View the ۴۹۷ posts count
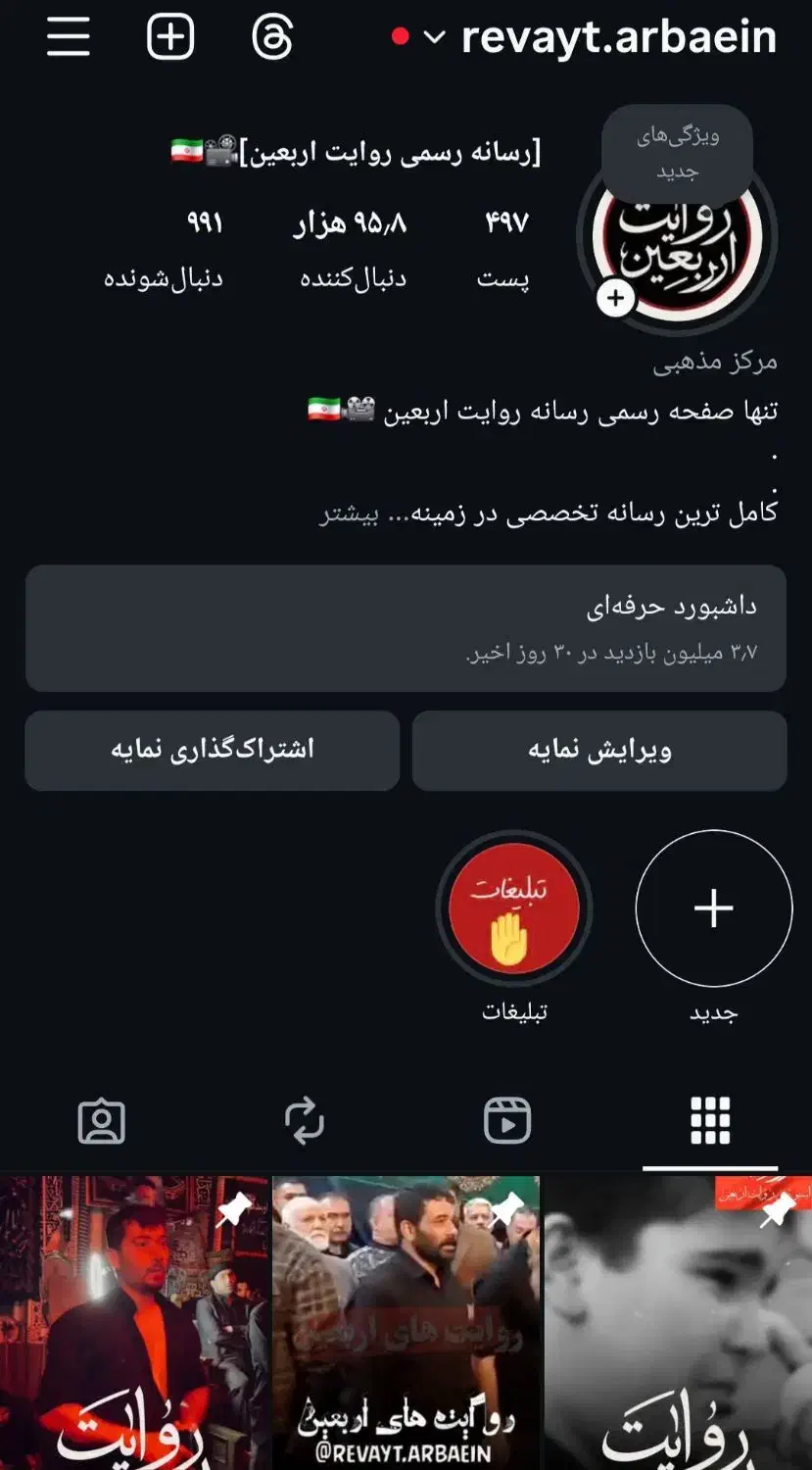The width and height of the screenshot is (812, 1470). [504, 249]
